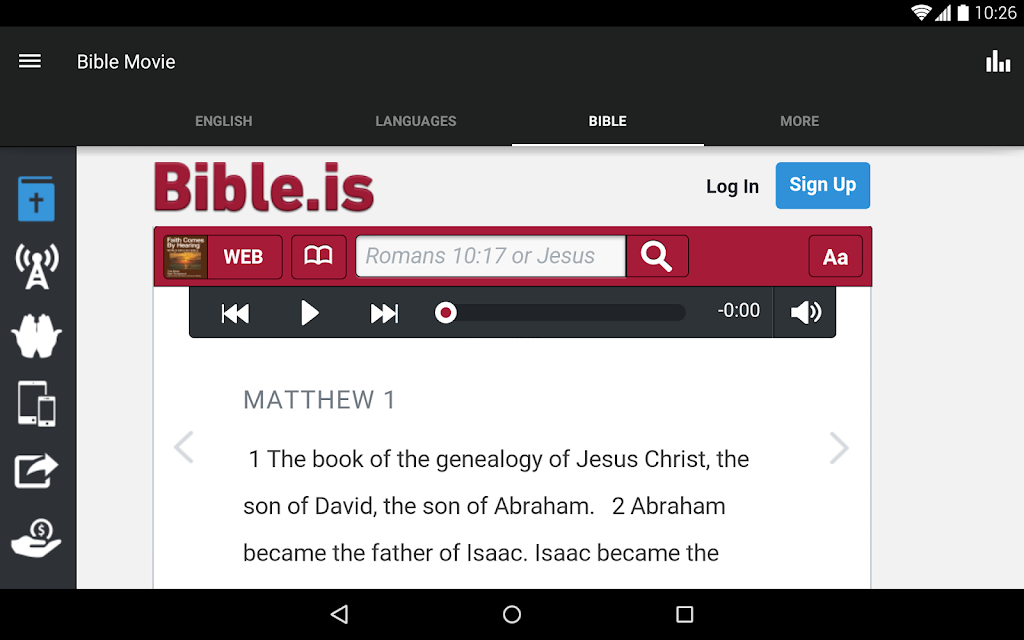Image resolution: width=1024 pixels, height=640 pixels.
Task: Share the app via sidebar share icon
Action: [37, 470]
